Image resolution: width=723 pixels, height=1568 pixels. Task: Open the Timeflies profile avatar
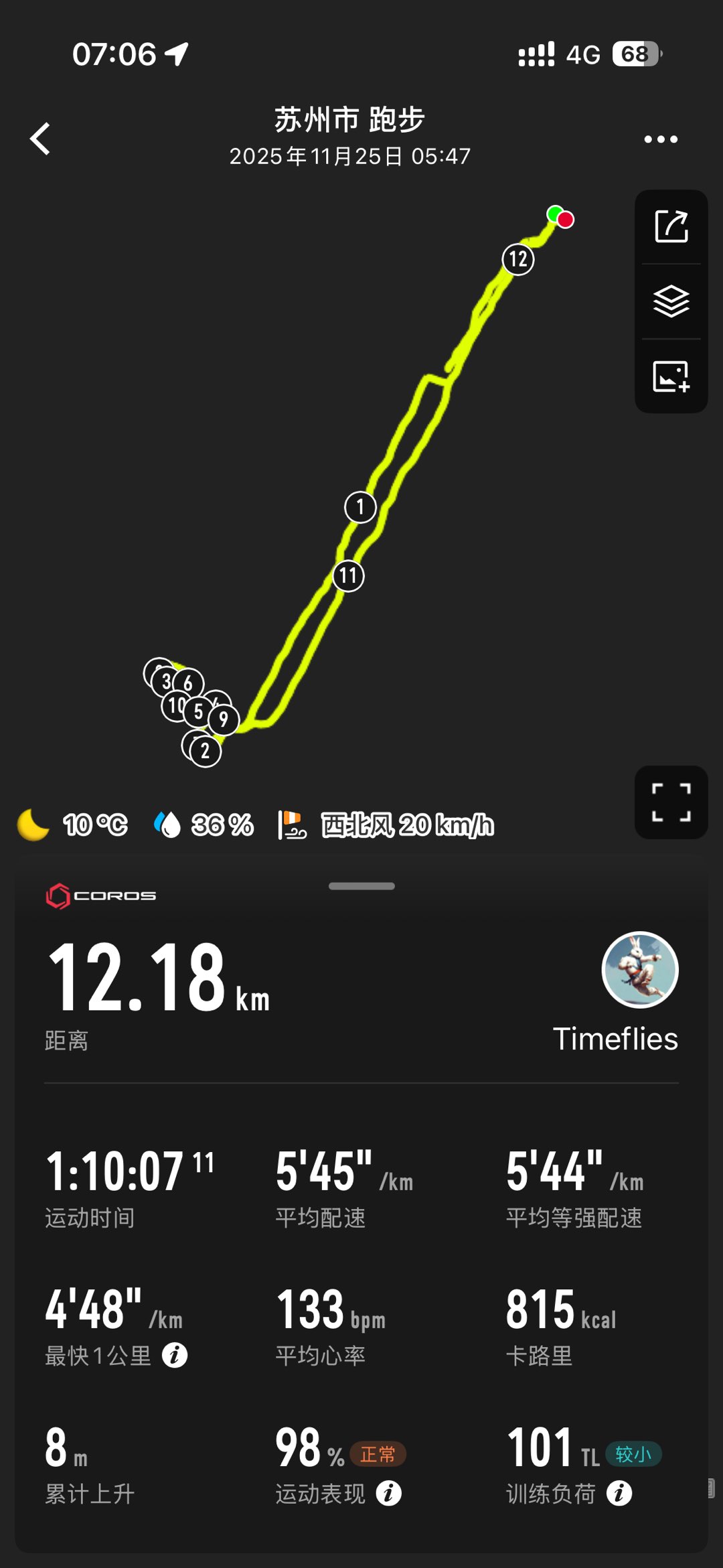[x=640, y=970]
